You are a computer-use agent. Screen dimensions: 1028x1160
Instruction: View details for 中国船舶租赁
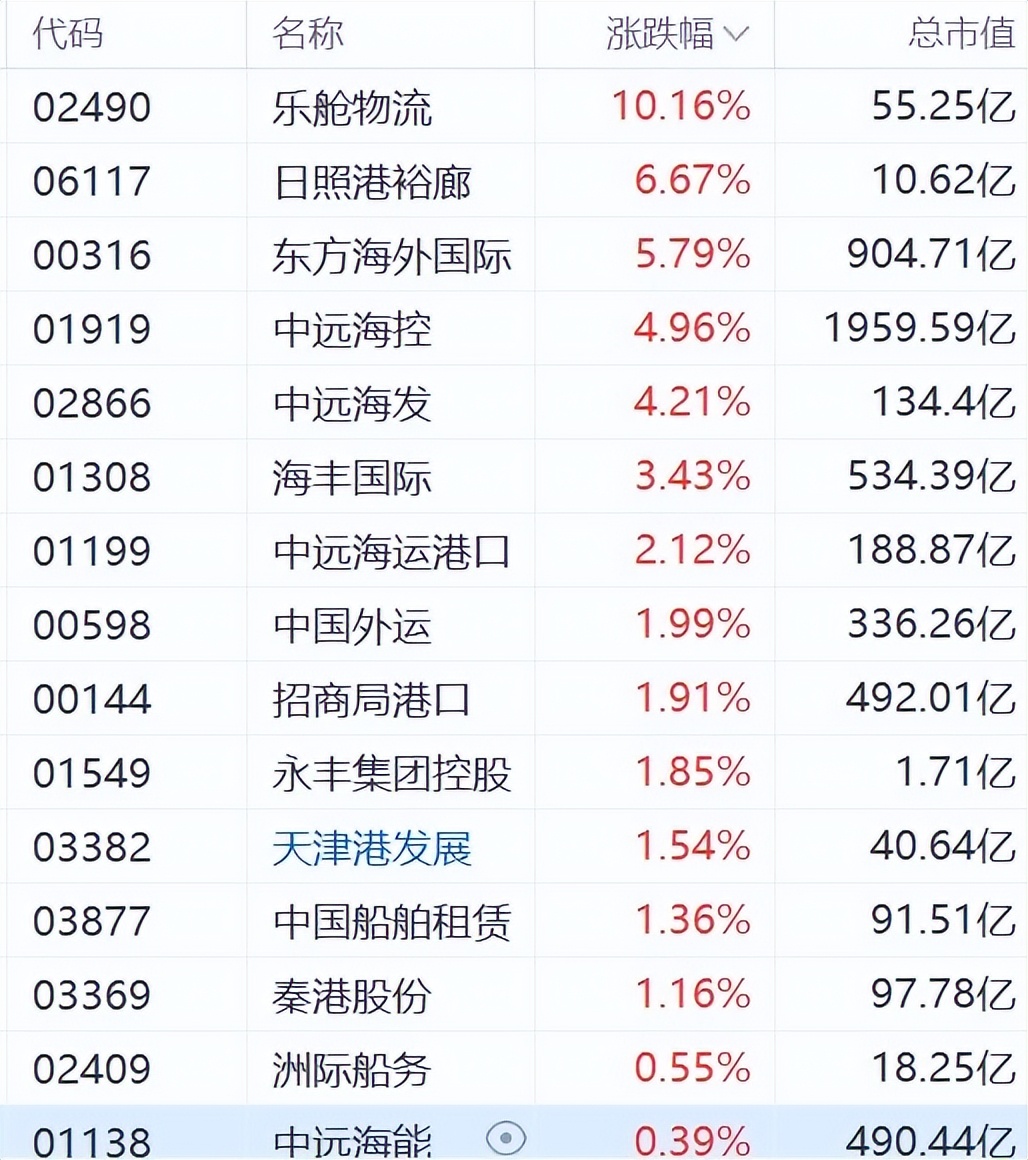pos(391,921)
